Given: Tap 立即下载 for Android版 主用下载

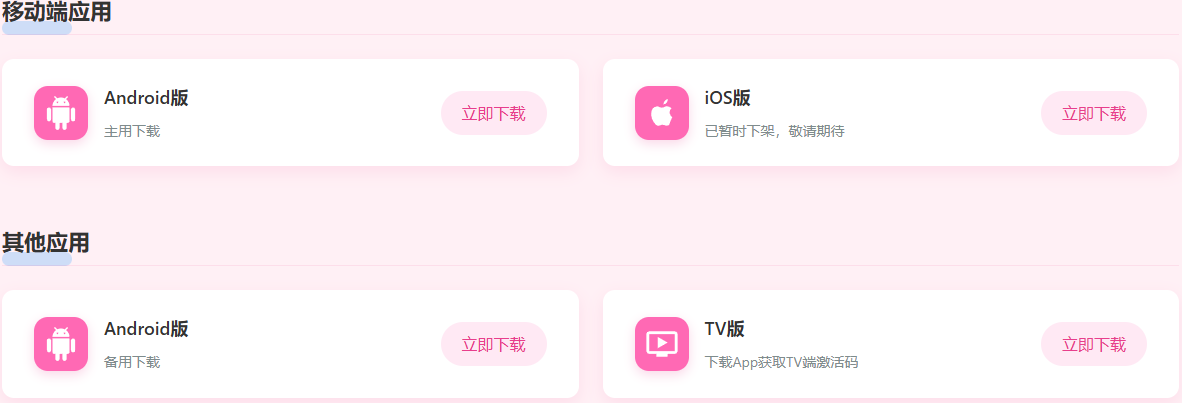Looking at the screenshot, I should click(x=493, y=113).
